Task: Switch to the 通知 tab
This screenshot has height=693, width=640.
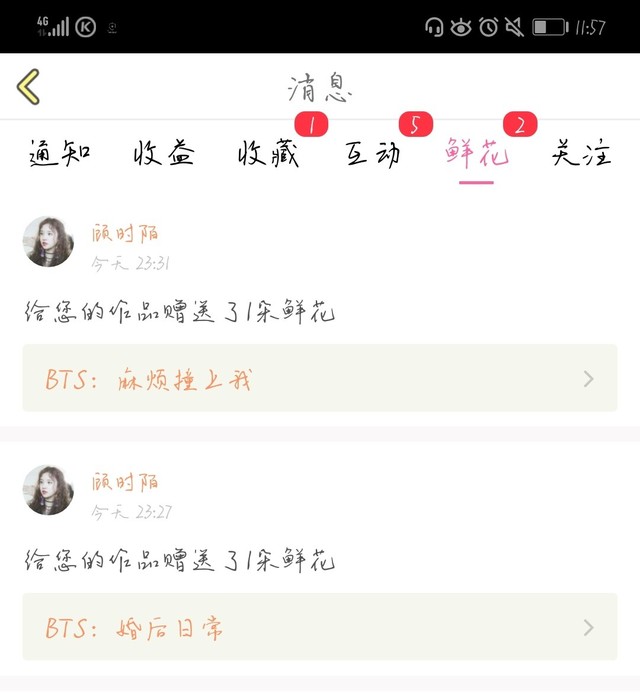Action: coord(60,154)
